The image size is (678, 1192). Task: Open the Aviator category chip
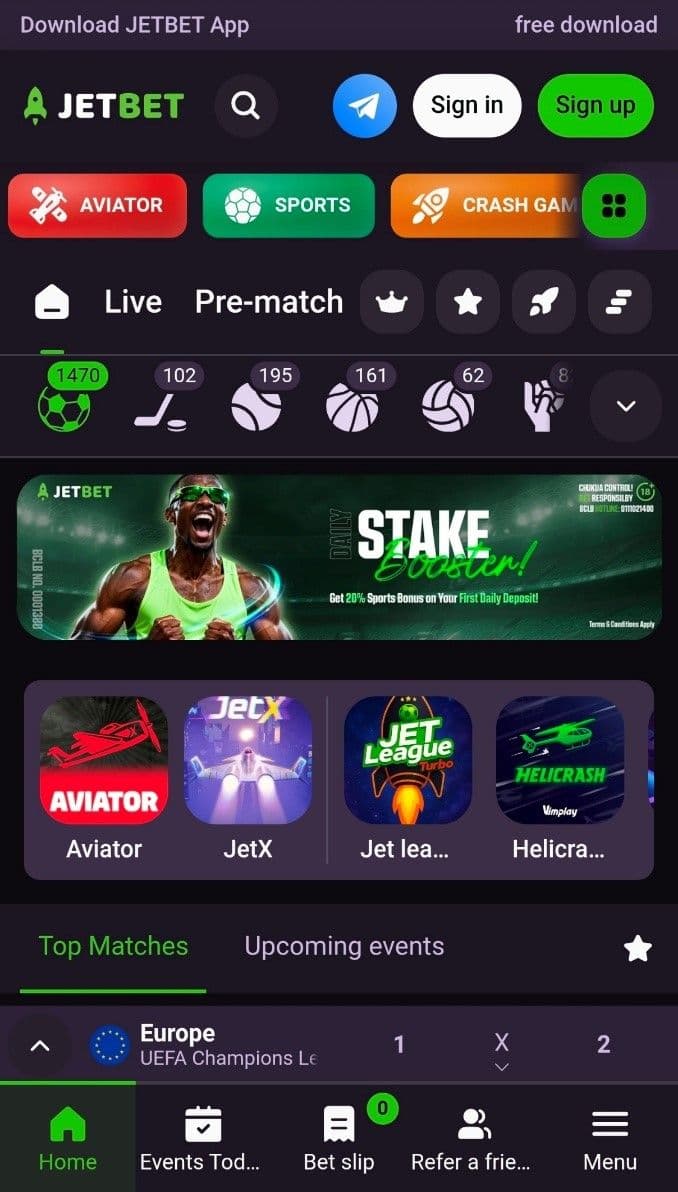[98, 205]
